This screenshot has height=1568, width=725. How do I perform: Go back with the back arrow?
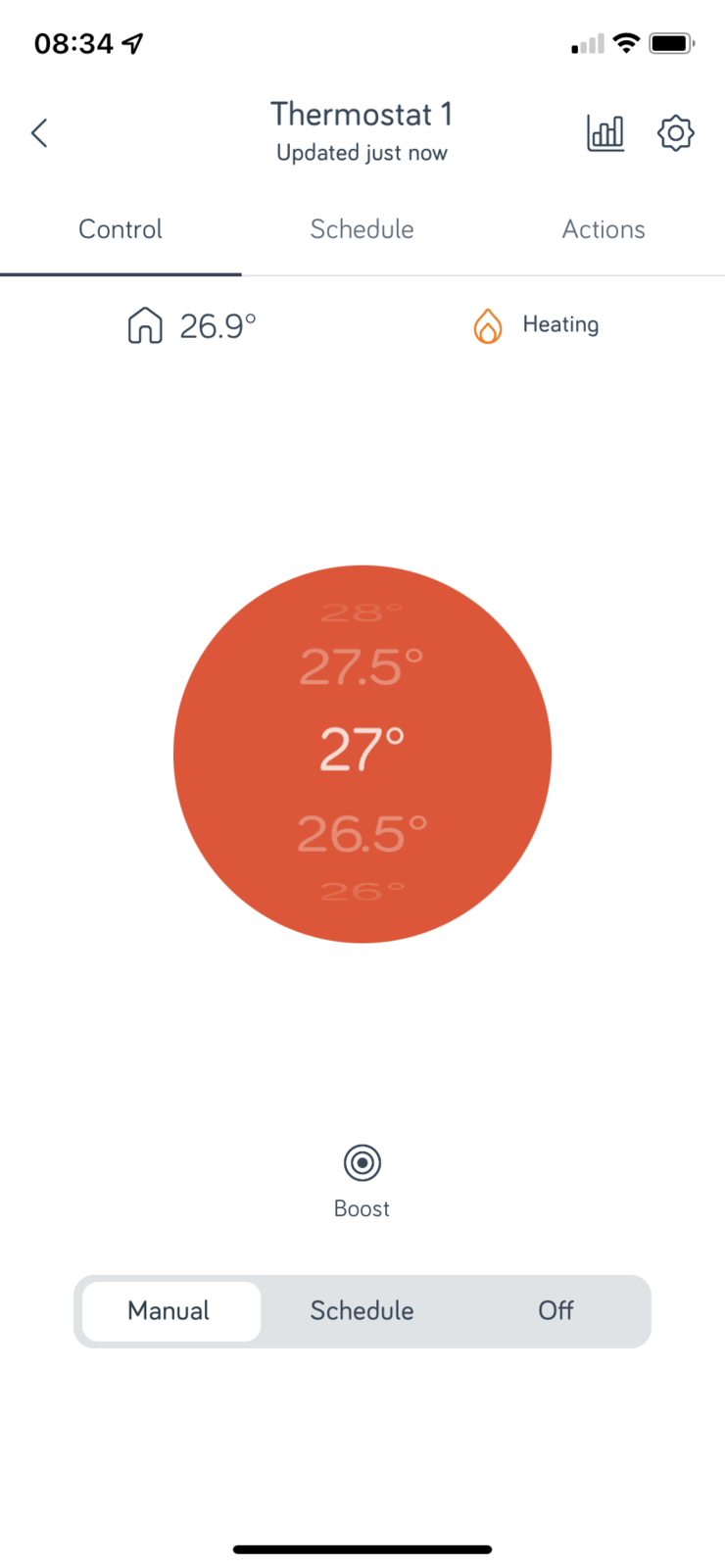(x=39, y=133)
